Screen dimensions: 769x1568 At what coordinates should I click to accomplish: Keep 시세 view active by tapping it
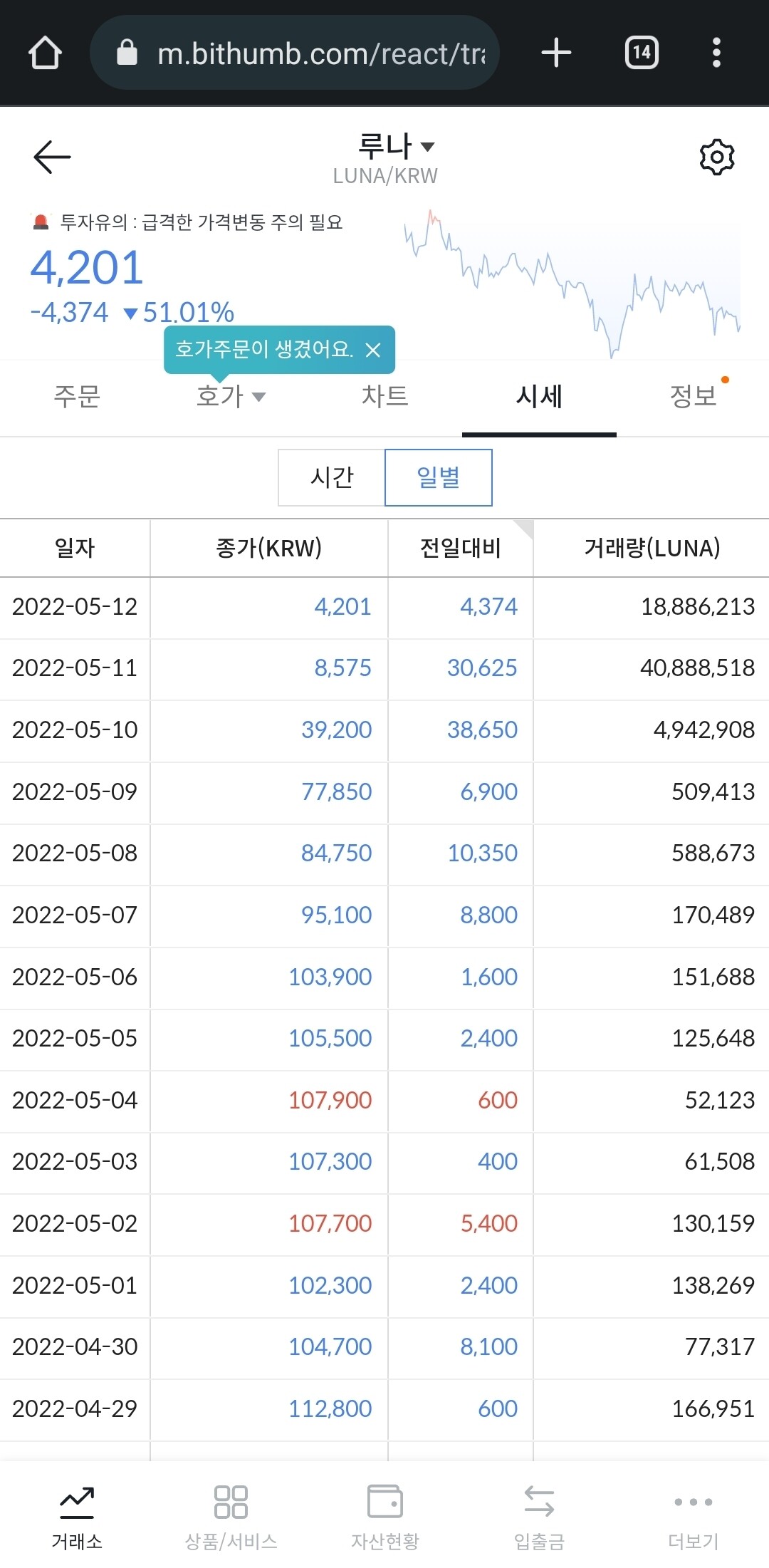539,397
